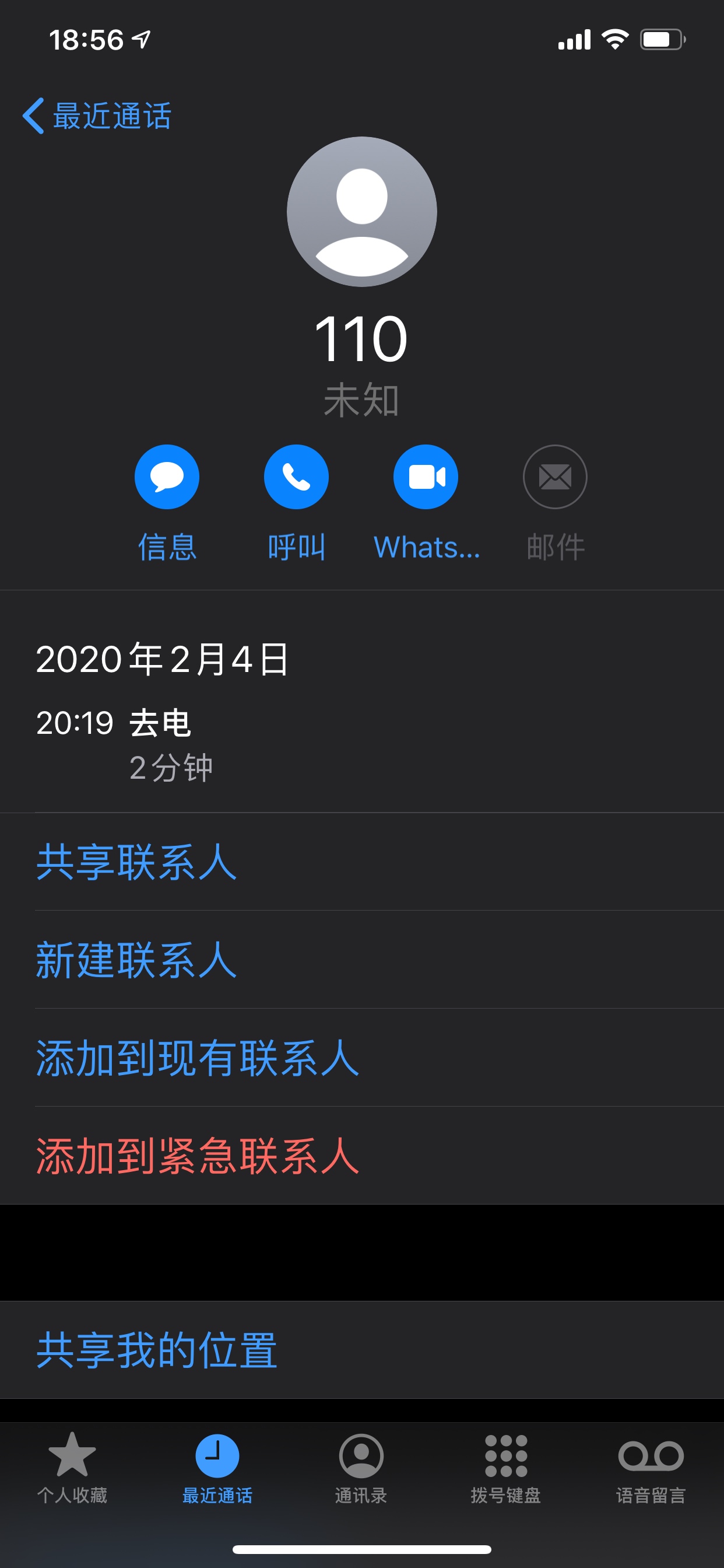
Task: Select 共享联系人
Action: pyautogui.click(x=136, y=862)
